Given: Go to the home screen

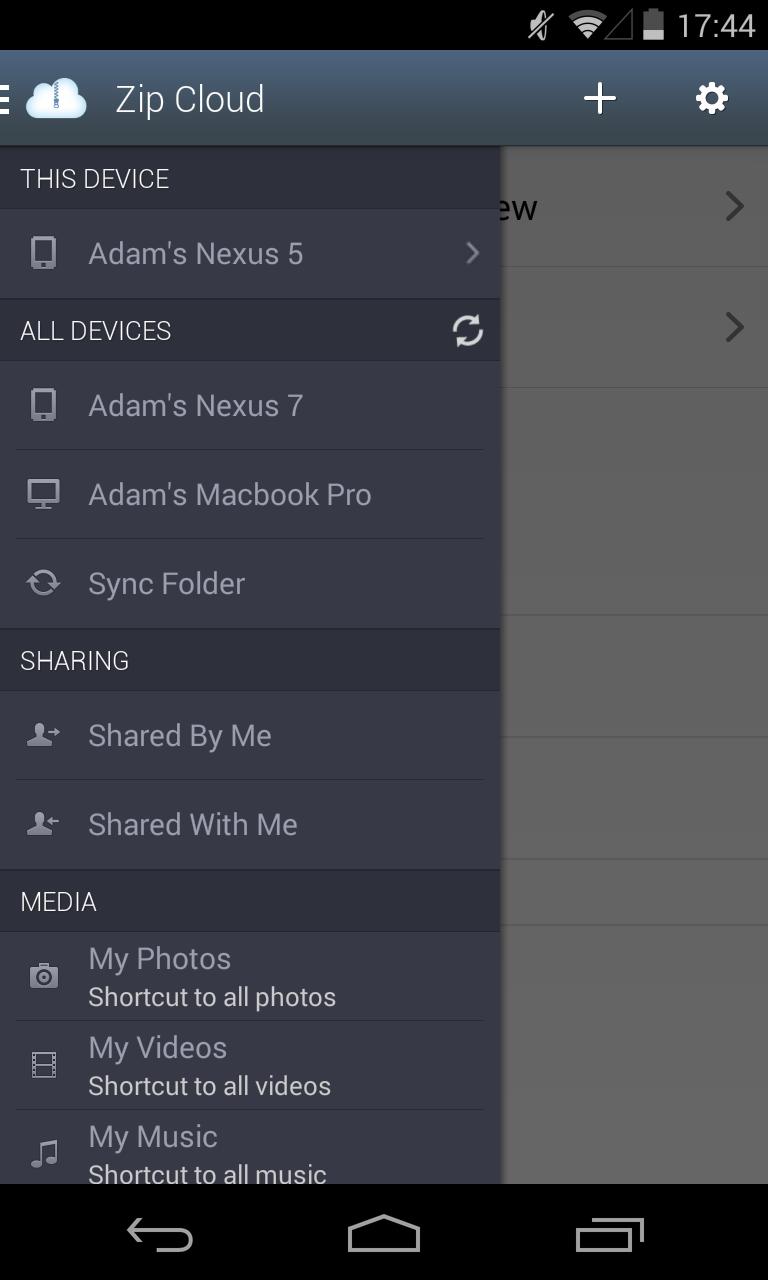Looking at the screenshot, I should tap(384, 1235).
